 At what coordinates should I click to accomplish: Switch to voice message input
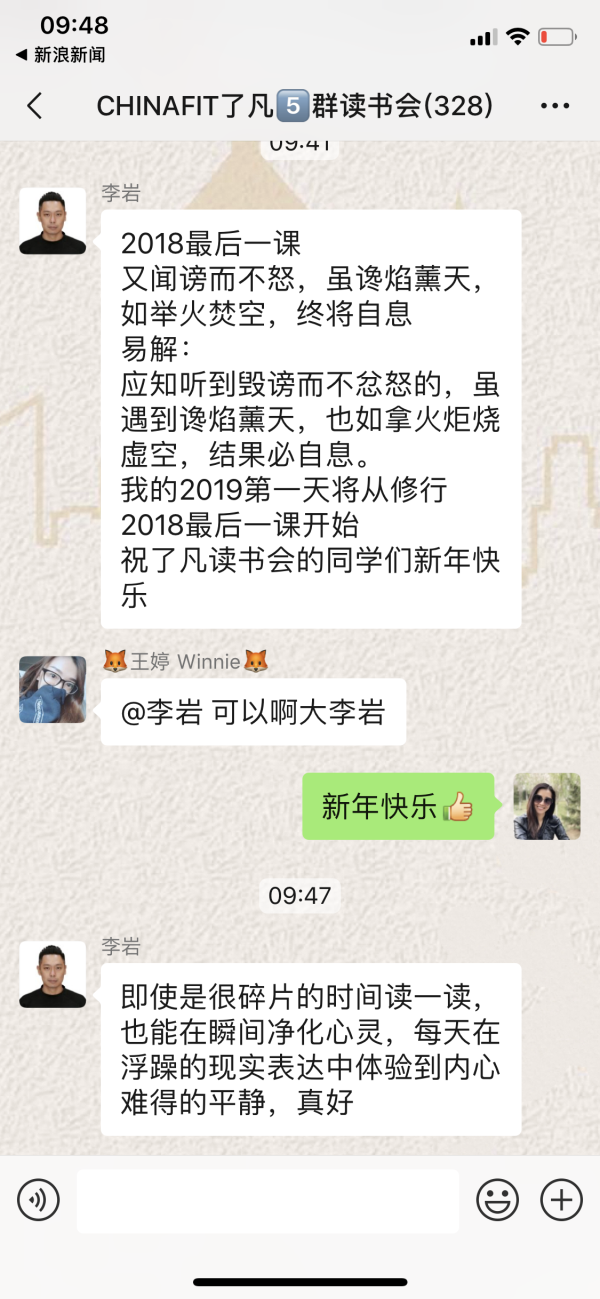pyautogui.click(x=38, y=1199)
